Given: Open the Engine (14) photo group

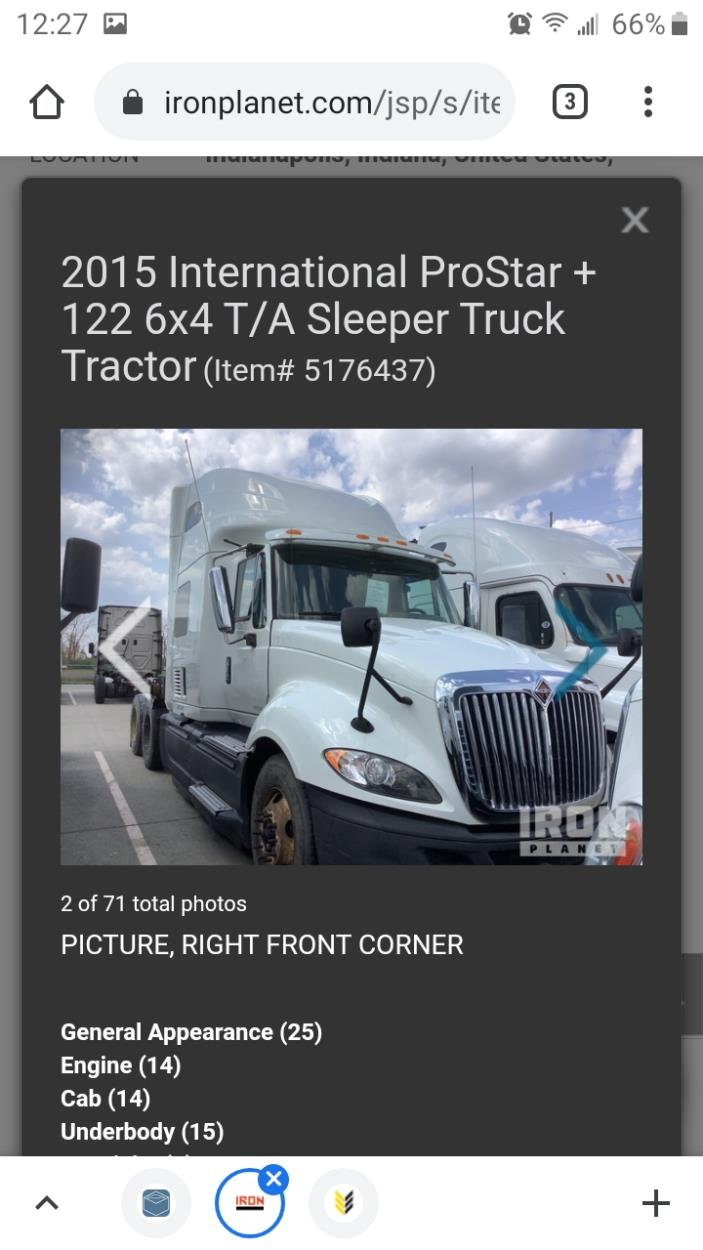Looking at the screenshot, I should pyautogui.click(x=120, y=1065).
